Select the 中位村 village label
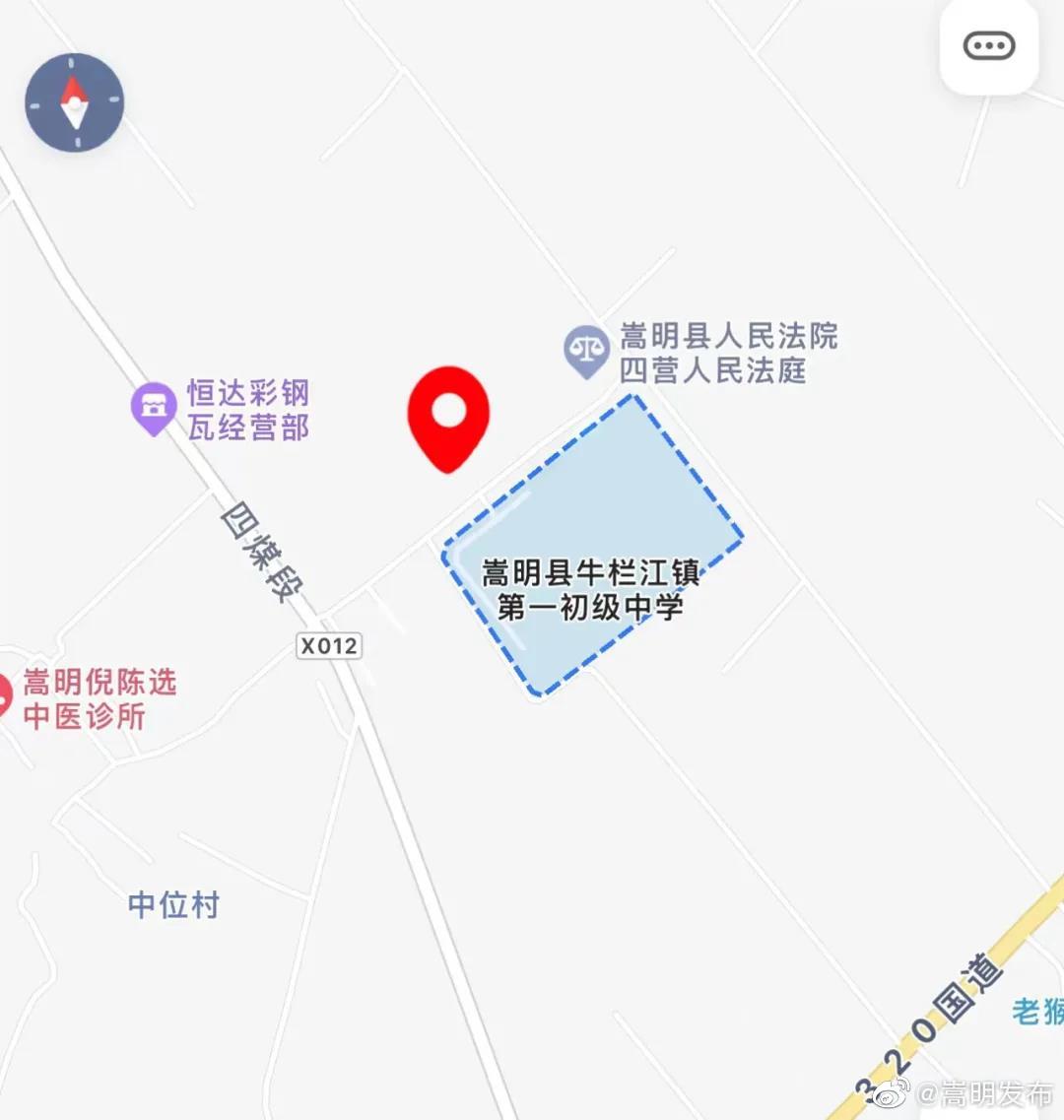 click(x=174, y=904)
